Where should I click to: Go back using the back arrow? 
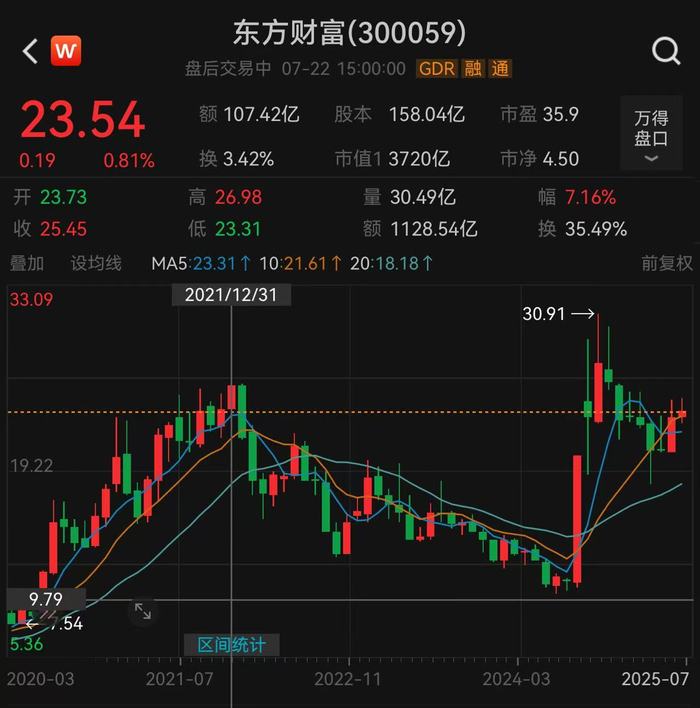(x=30, y=51)
